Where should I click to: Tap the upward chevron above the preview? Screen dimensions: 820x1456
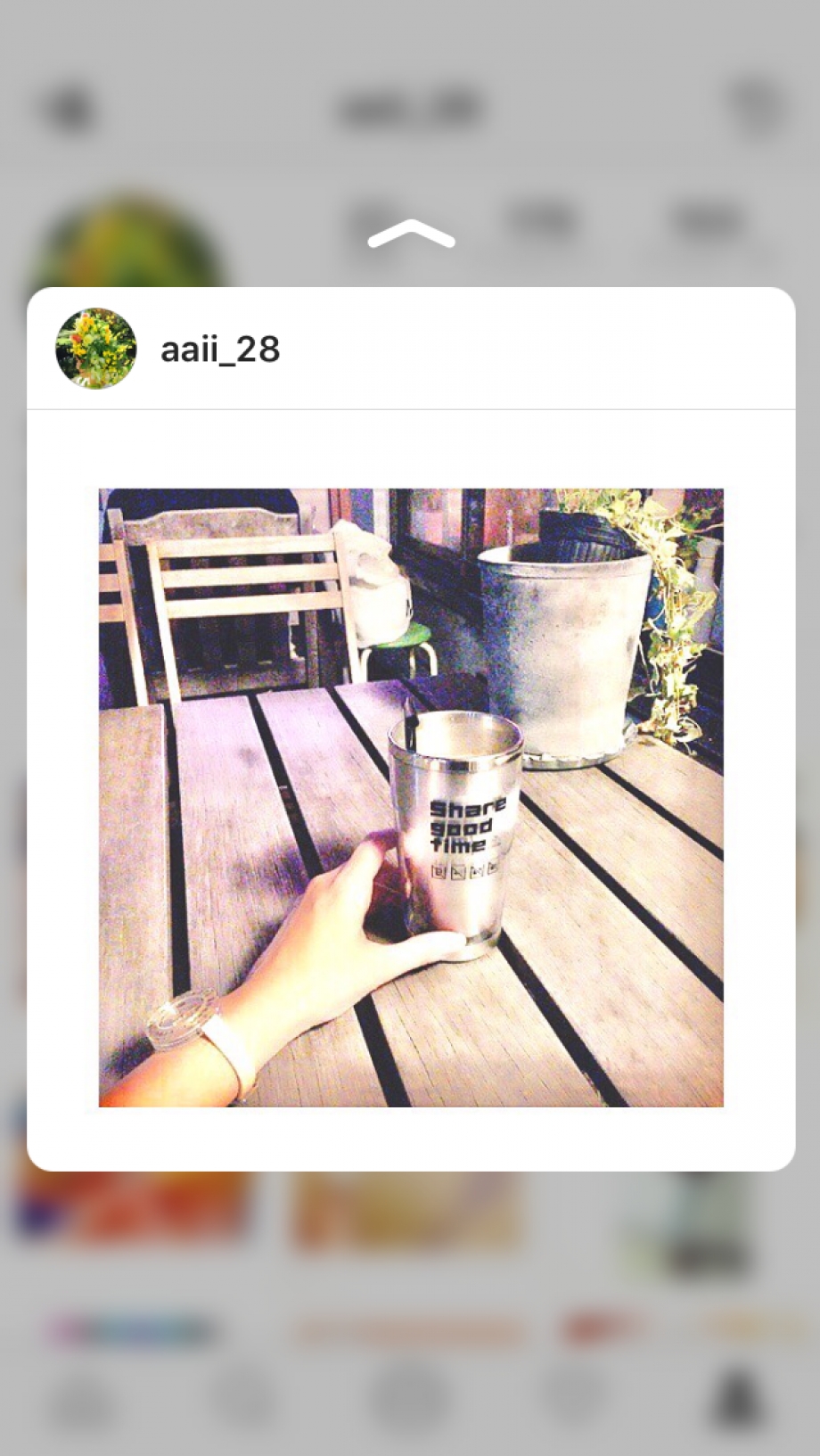[411, 235]
